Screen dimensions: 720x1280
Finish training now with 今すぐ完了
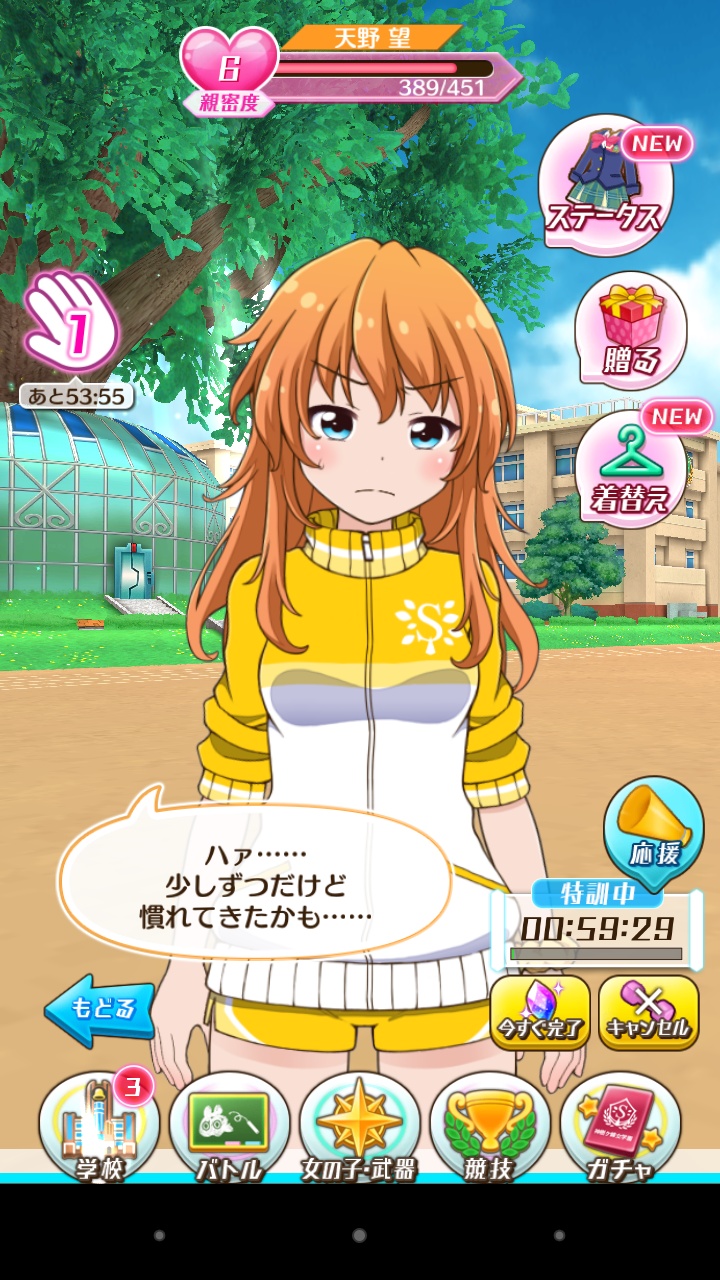[540, 1013]
